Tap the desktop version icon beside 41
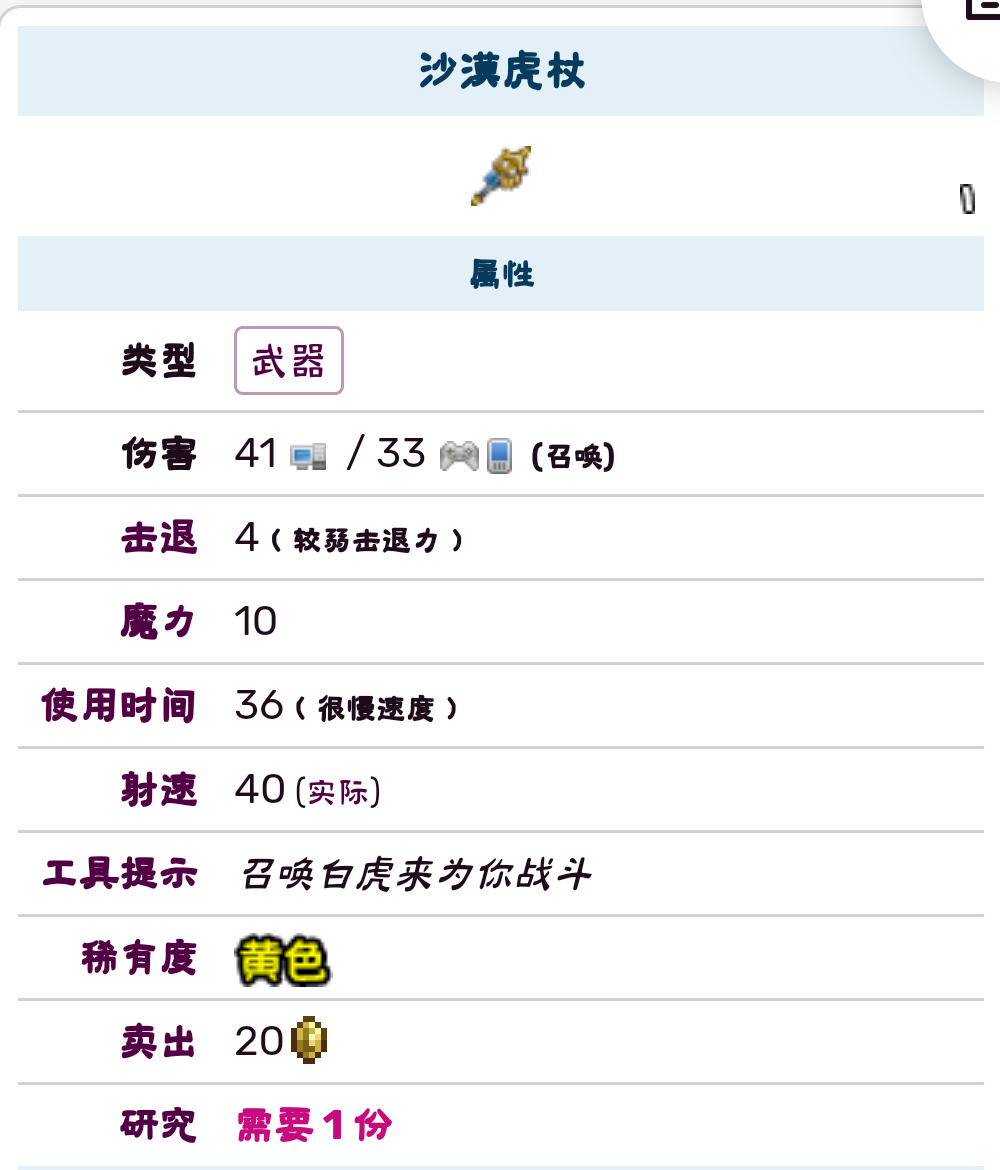 tap(308, 457)
